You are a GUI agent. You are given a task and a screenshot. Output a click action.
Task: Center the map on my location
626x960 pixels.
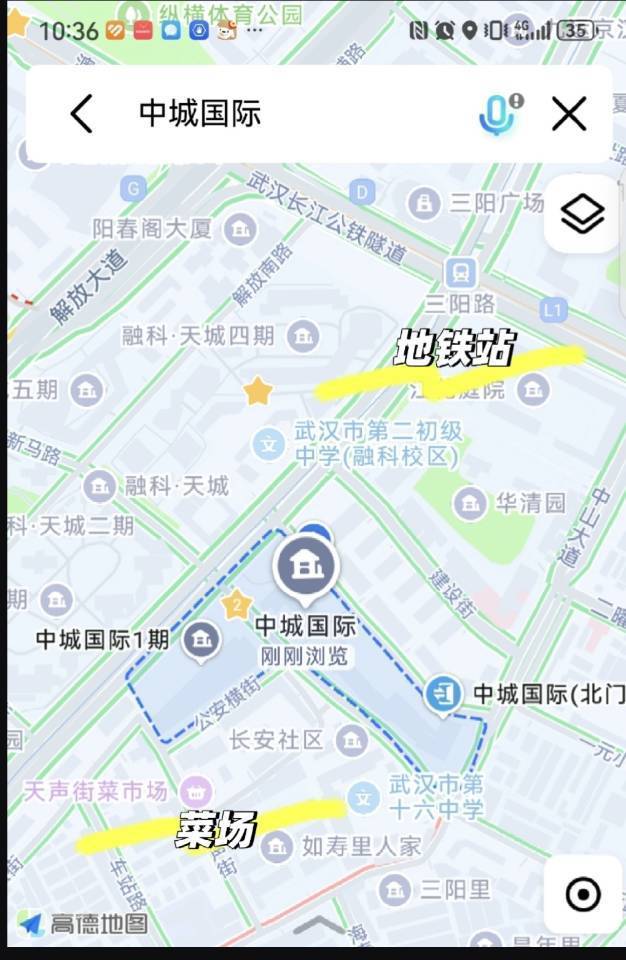(582, 894)
